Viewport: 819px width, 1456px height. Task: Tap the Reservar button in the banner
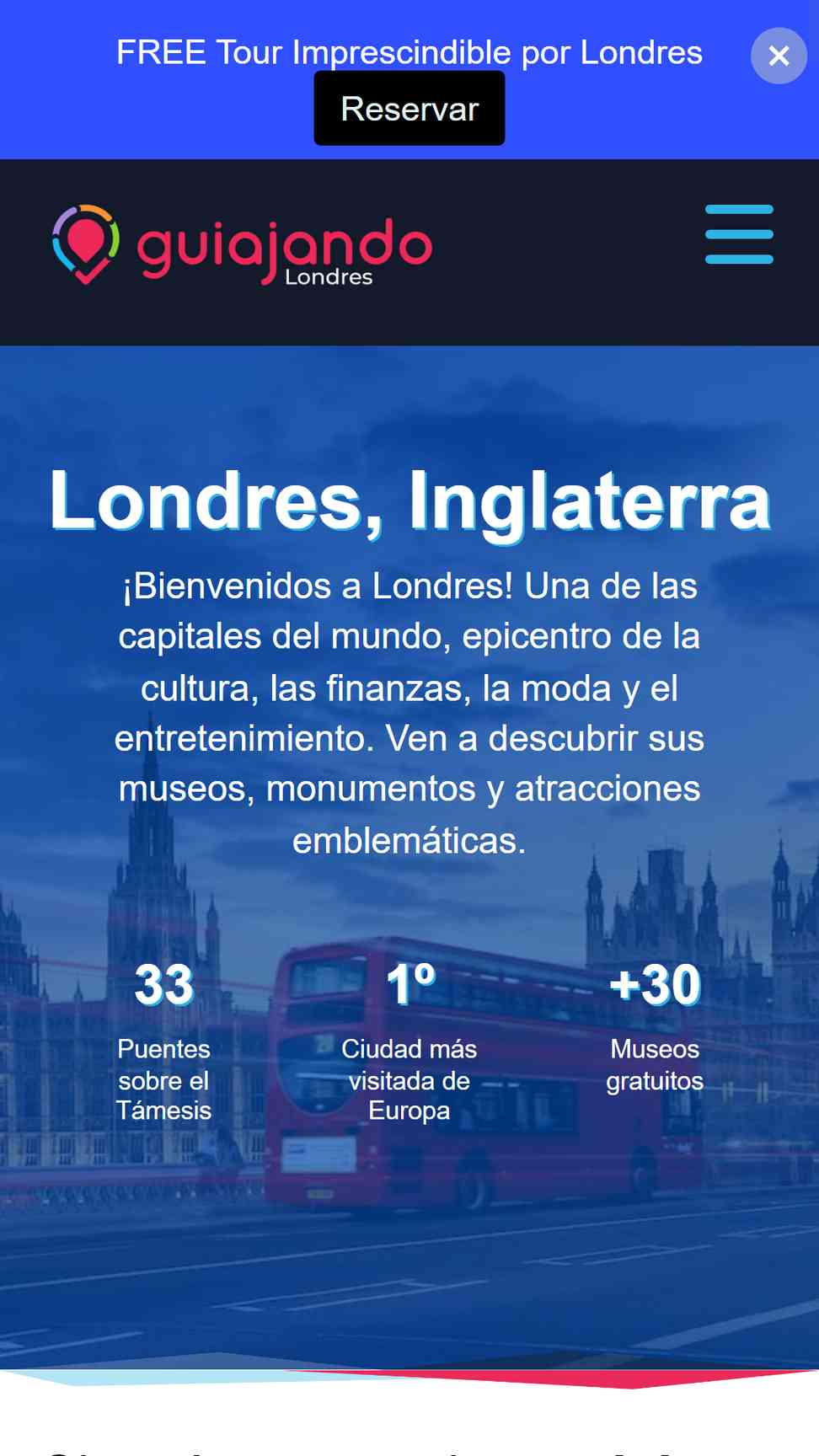coord(409,109)
